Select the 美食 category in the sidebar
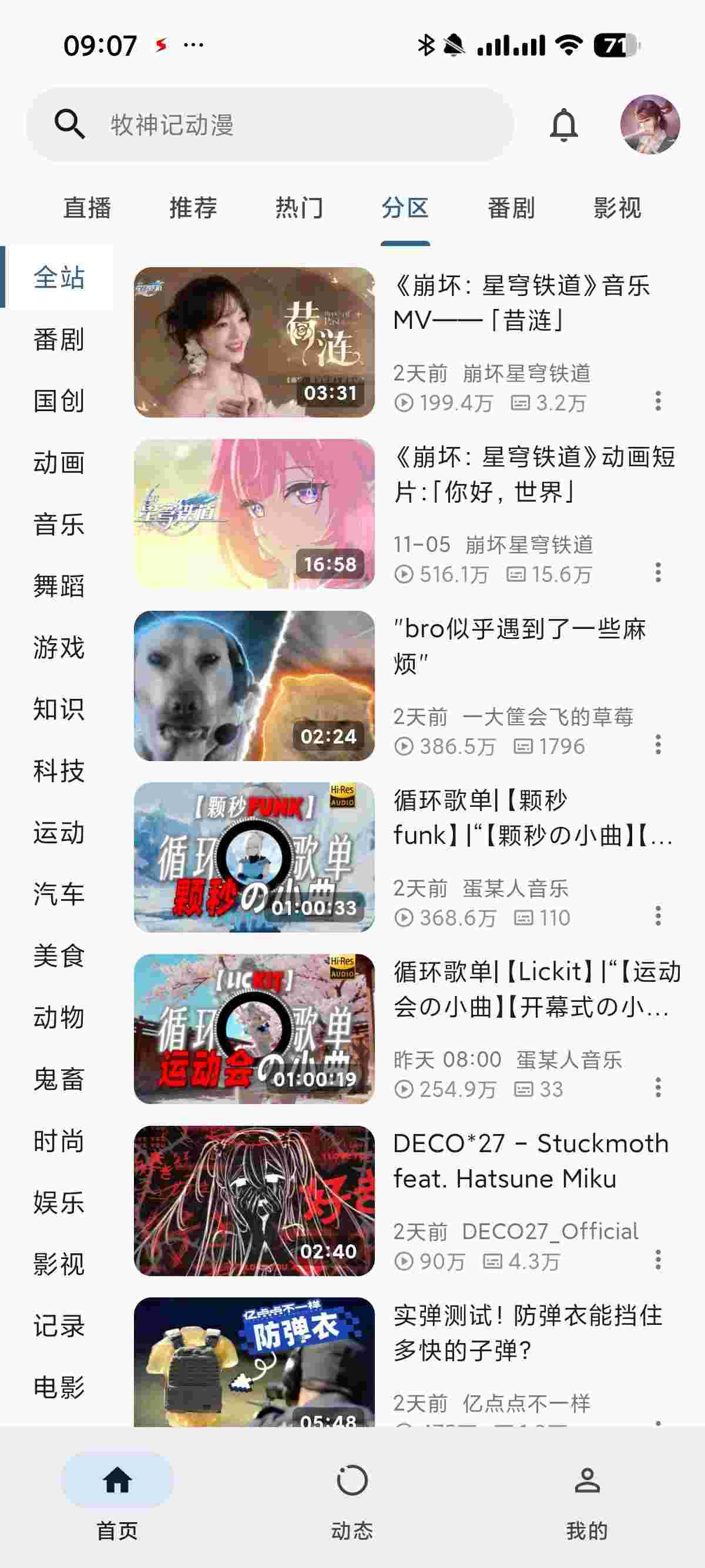The image size is (705, 1568). point(58,955)
